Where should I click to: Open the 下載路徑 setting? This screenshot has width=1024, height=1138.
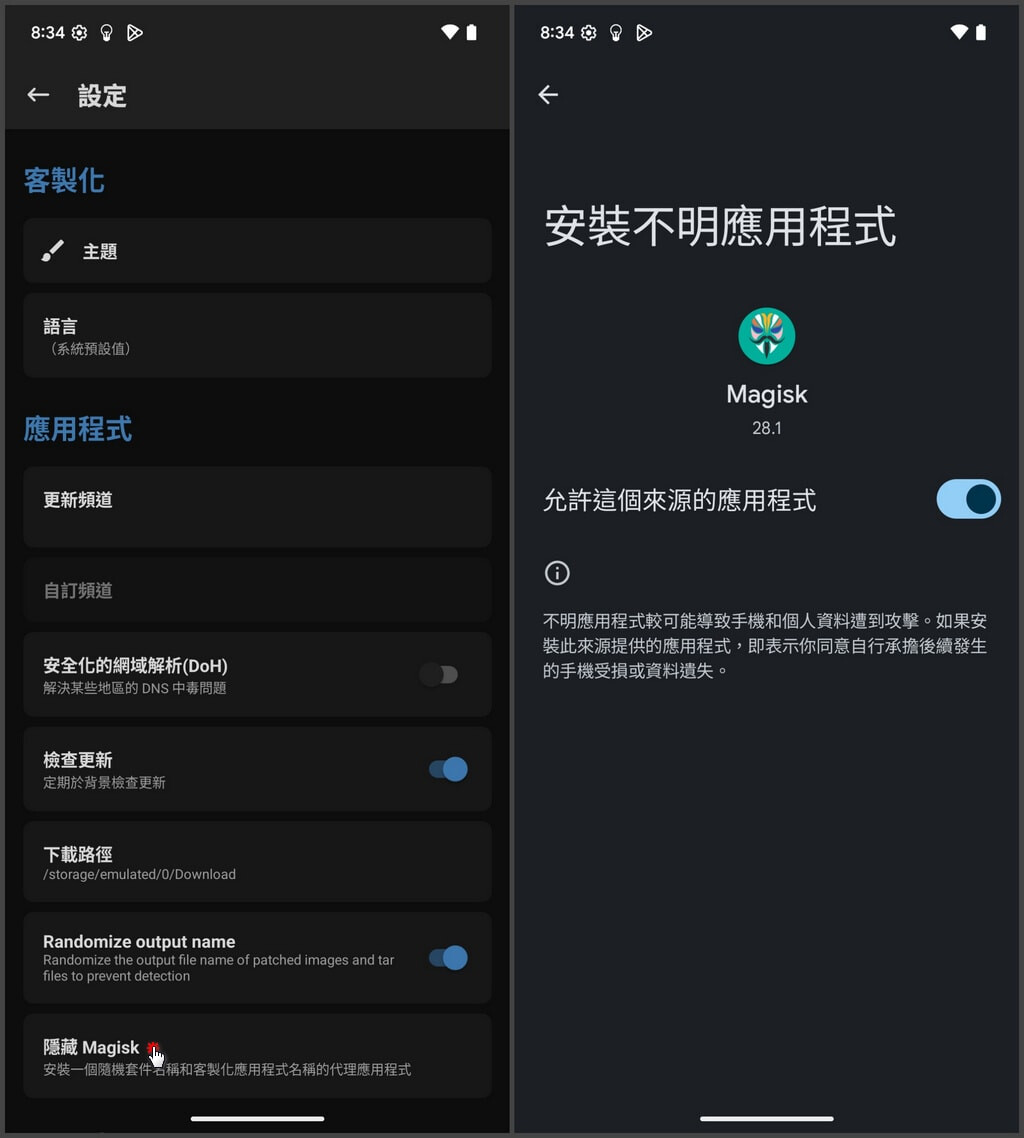click(257, 862)
